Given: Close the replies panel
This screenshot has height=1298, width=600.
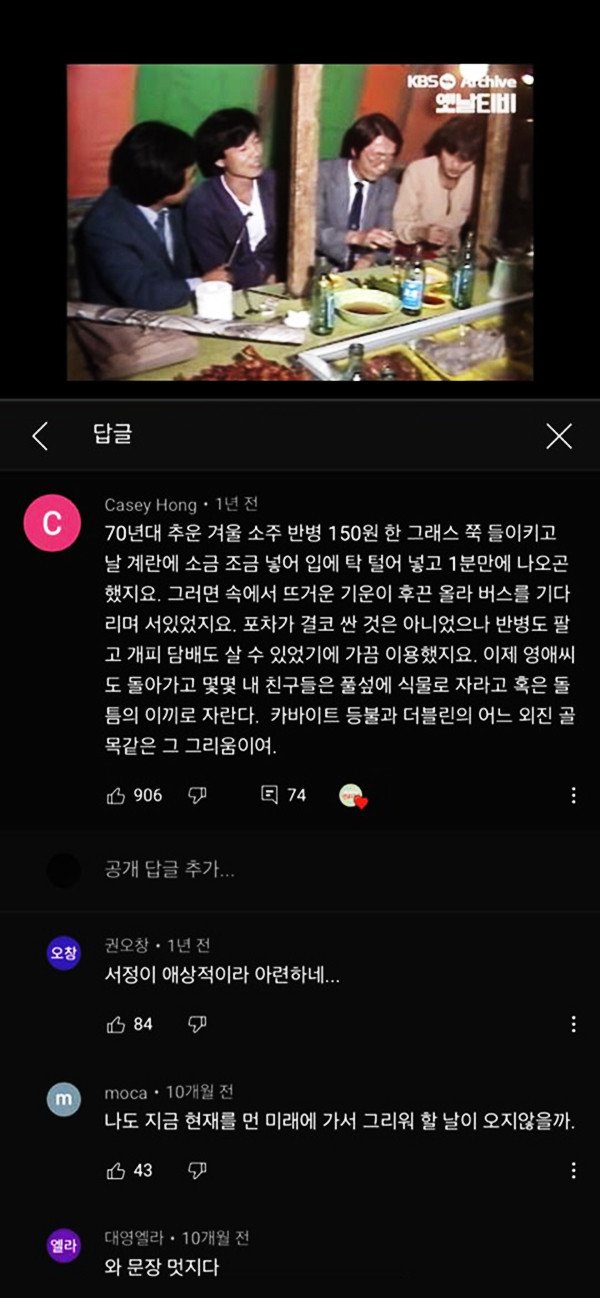Looking at the screenshot, I should tap(559, 435).
